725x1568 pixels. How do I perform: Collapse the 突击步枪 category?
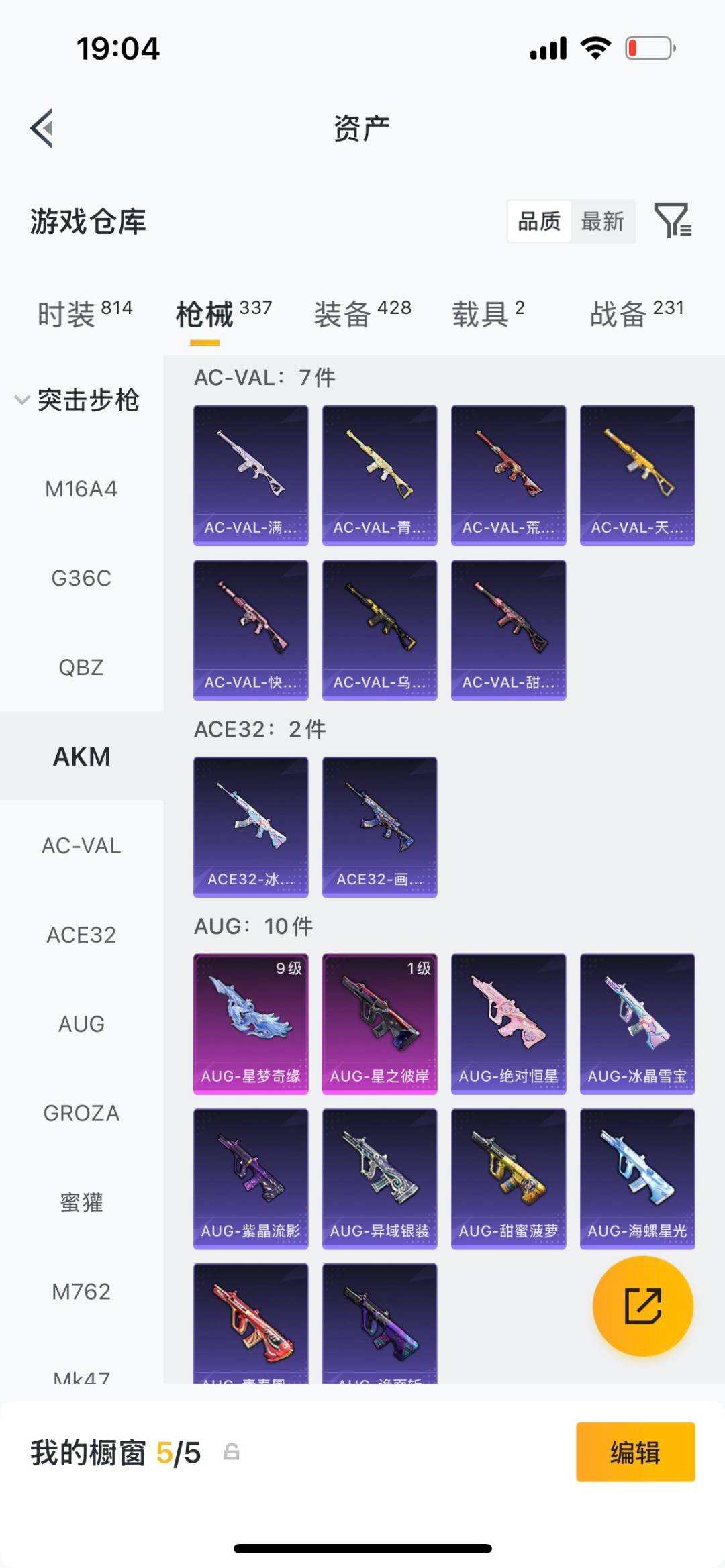pyautogui.click(x=77, y=400)
